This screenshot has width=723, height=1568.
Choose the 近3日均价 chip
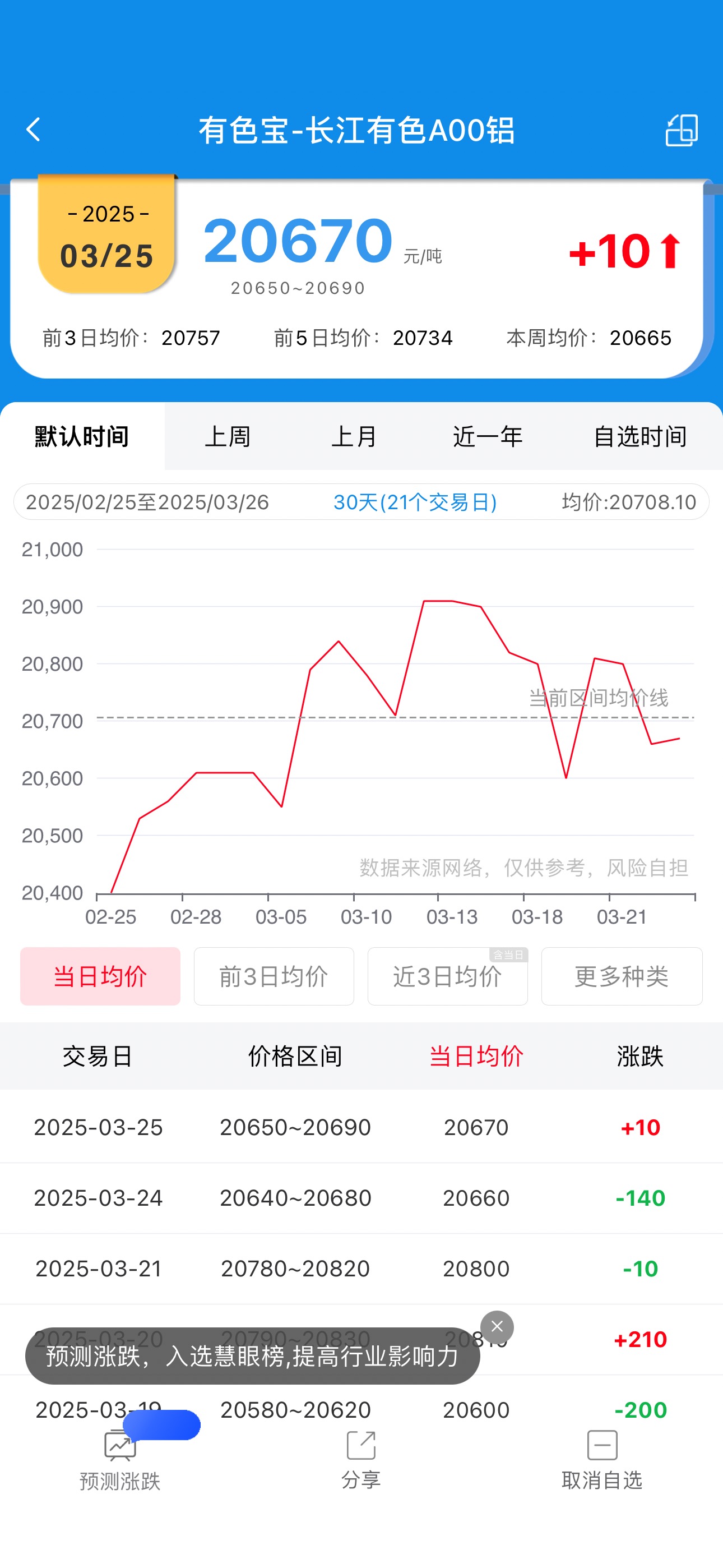coord(447,976)
